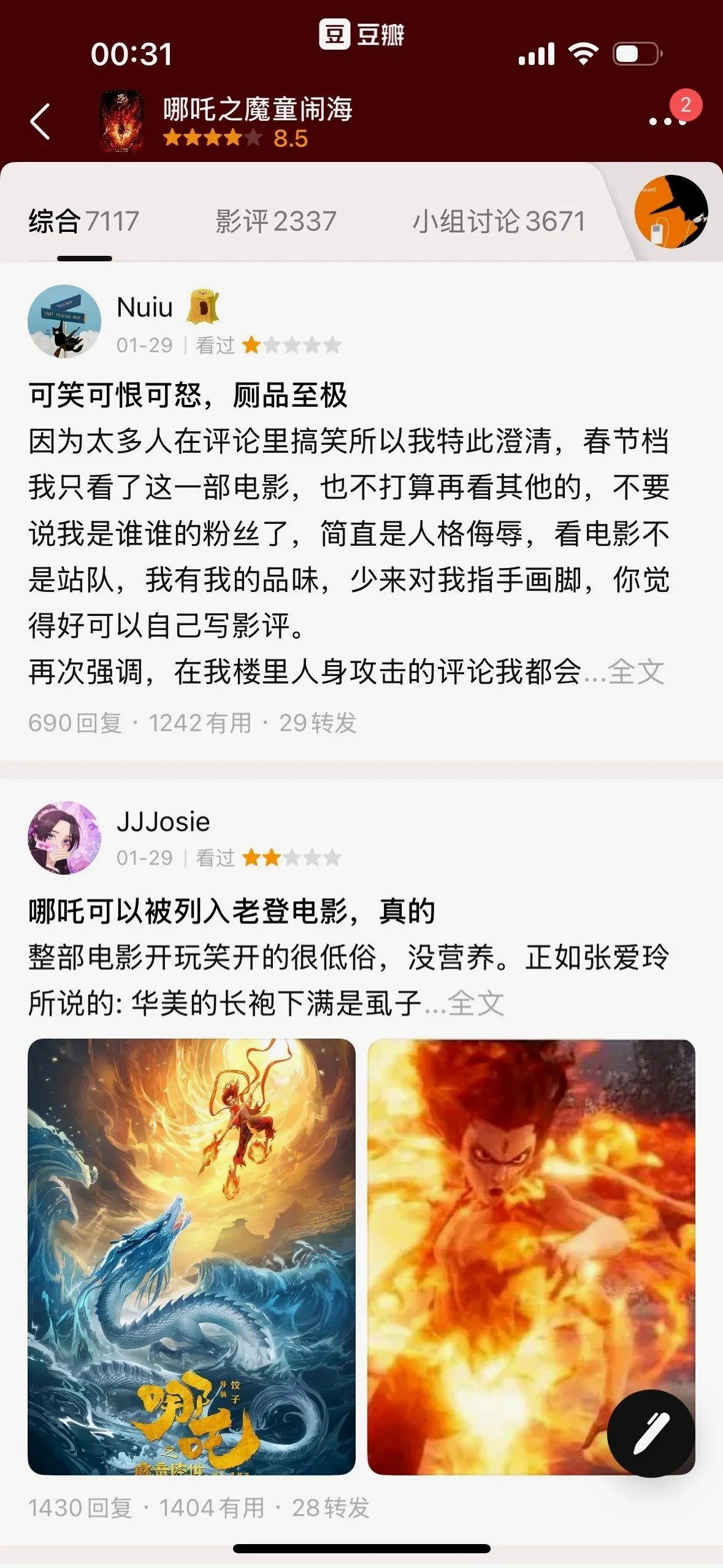Viewport: 723px width, 1568px height.
Task: Expand 全文 on JJJosie's review
Action: click(475, 1004)
